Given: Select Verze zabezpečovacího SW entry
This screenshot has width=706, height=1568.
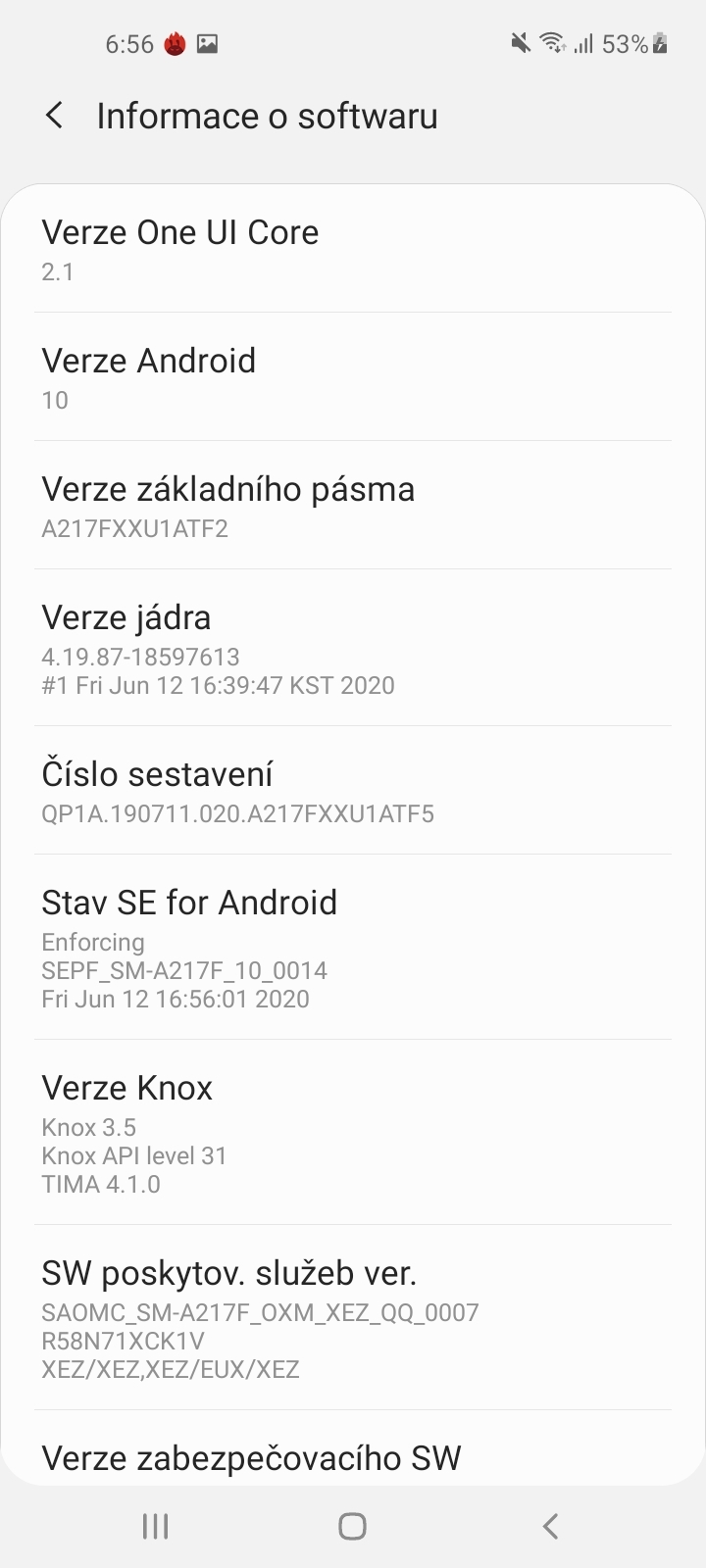Looking at the screenshot, I should (353, 1457).
